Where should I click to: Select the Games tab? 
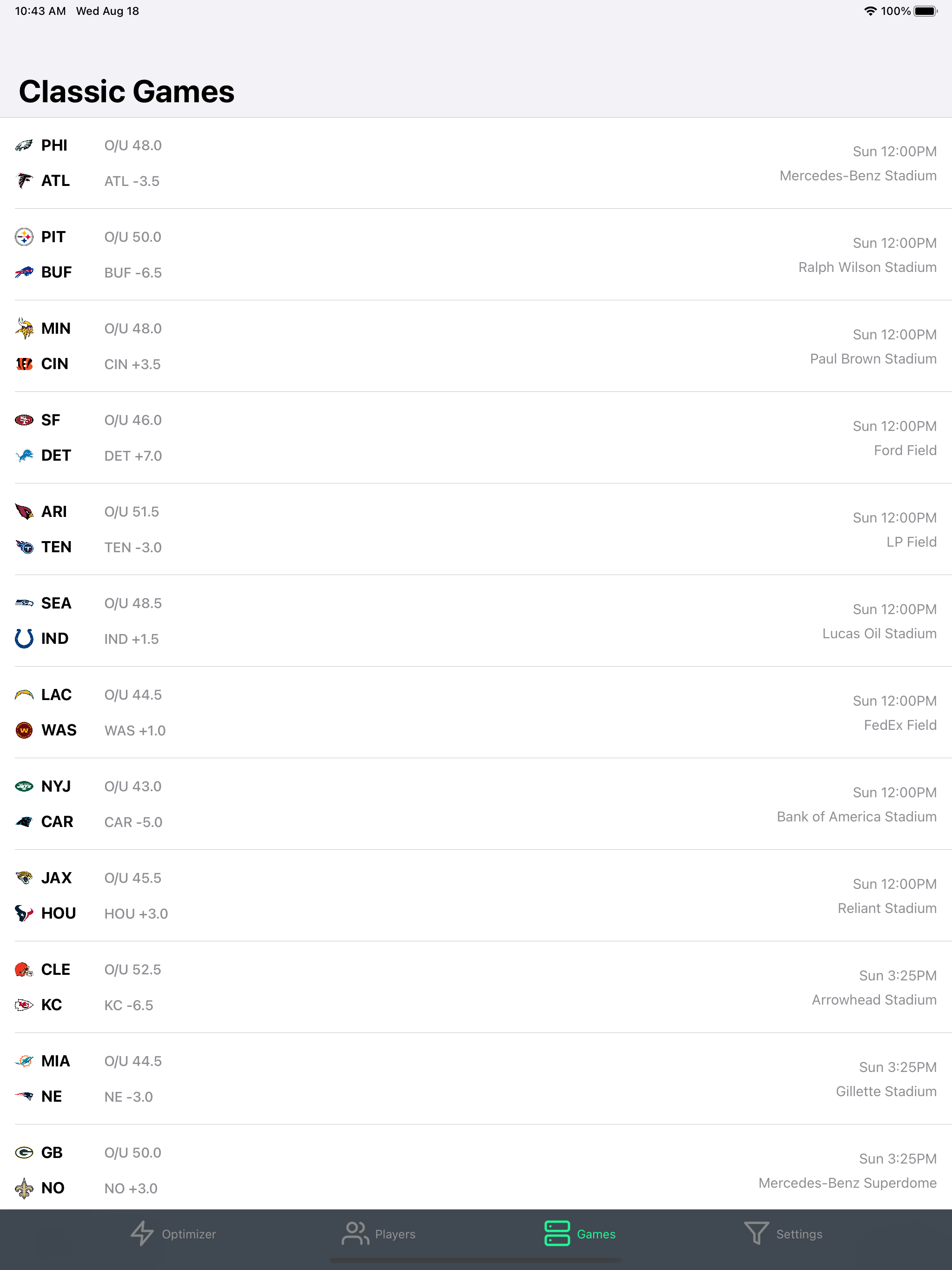[579, 1233]
